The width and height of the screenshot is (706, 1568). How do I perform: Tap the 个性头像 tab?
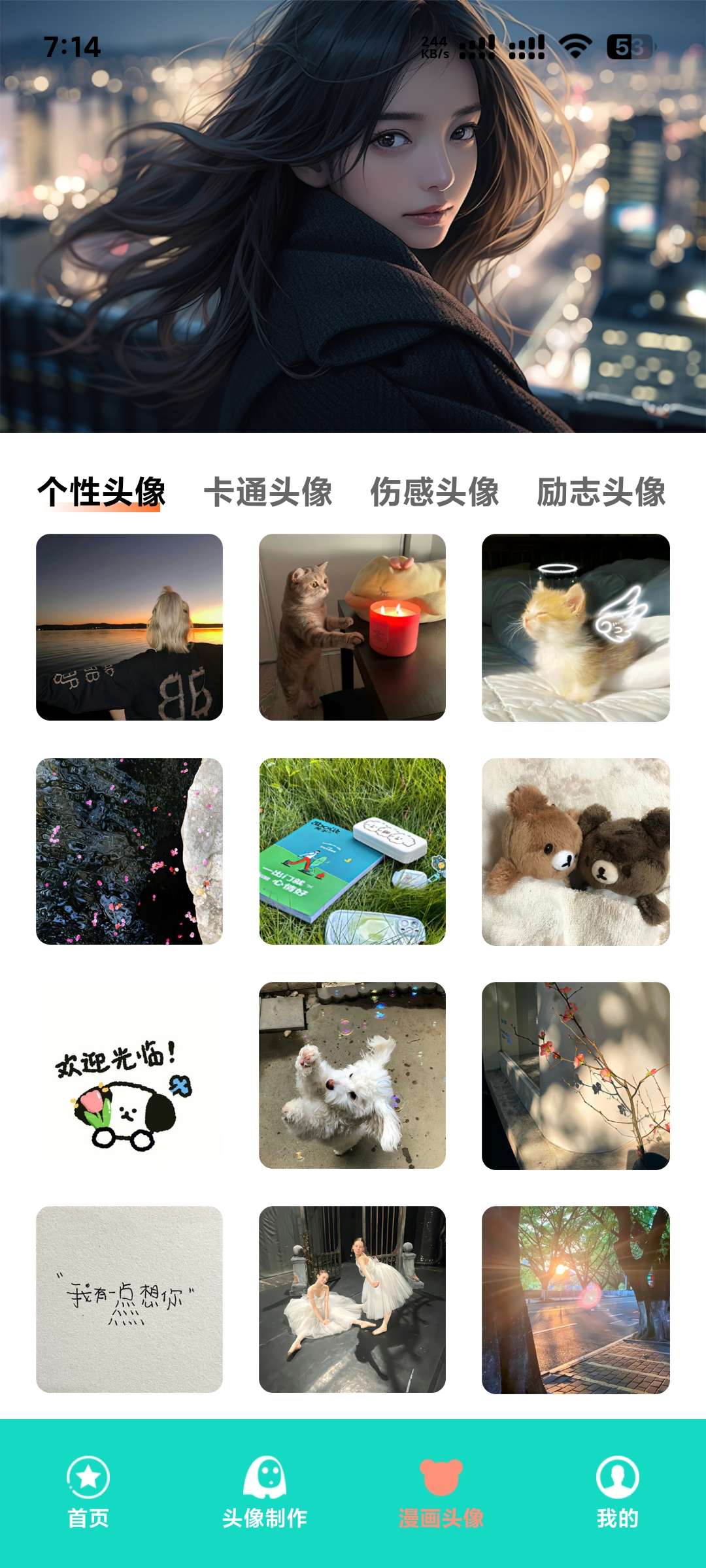[x=101, y=492]
